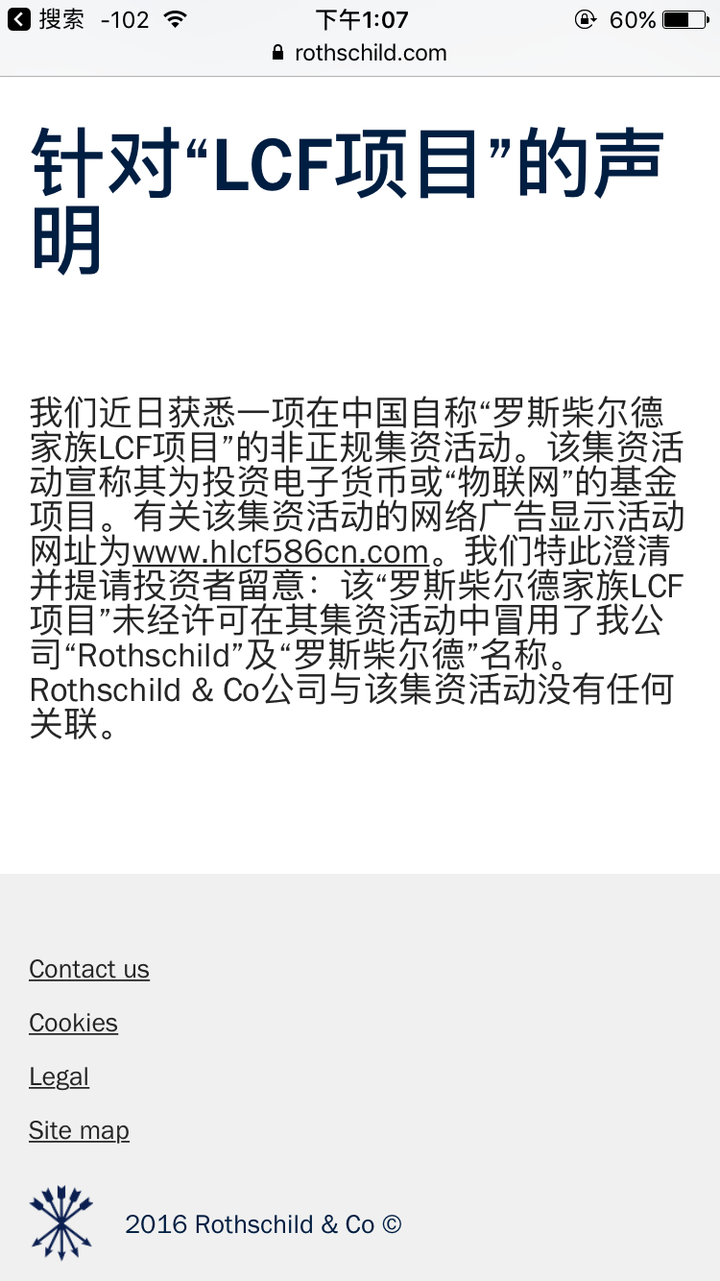The image size is (720, 1281).
Task: Go to the Site map
Action: 79,1131
